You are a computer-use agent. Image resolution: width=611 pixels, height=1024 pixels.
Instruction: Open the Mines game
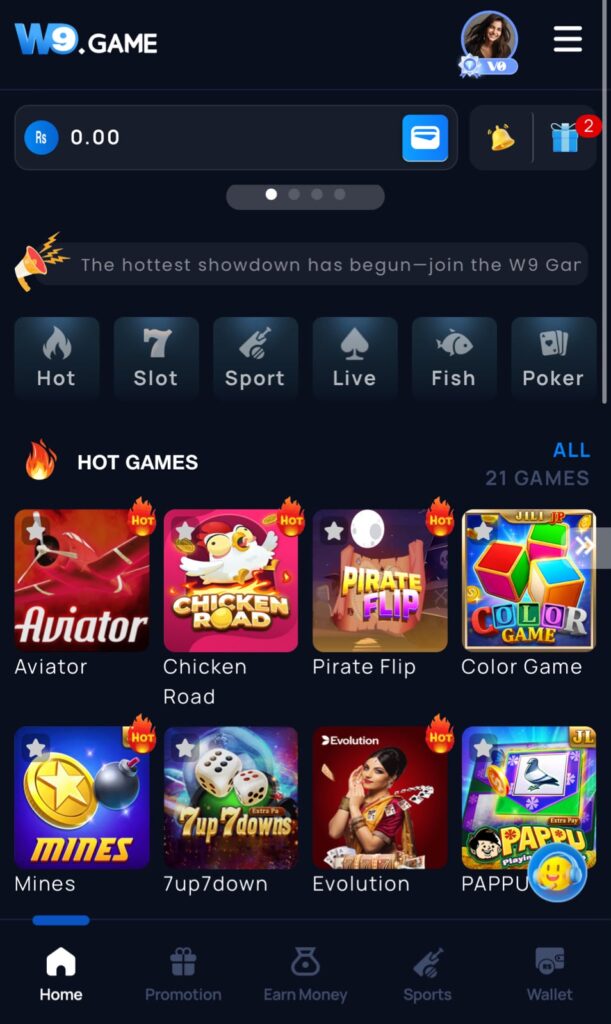pos(82,797)
